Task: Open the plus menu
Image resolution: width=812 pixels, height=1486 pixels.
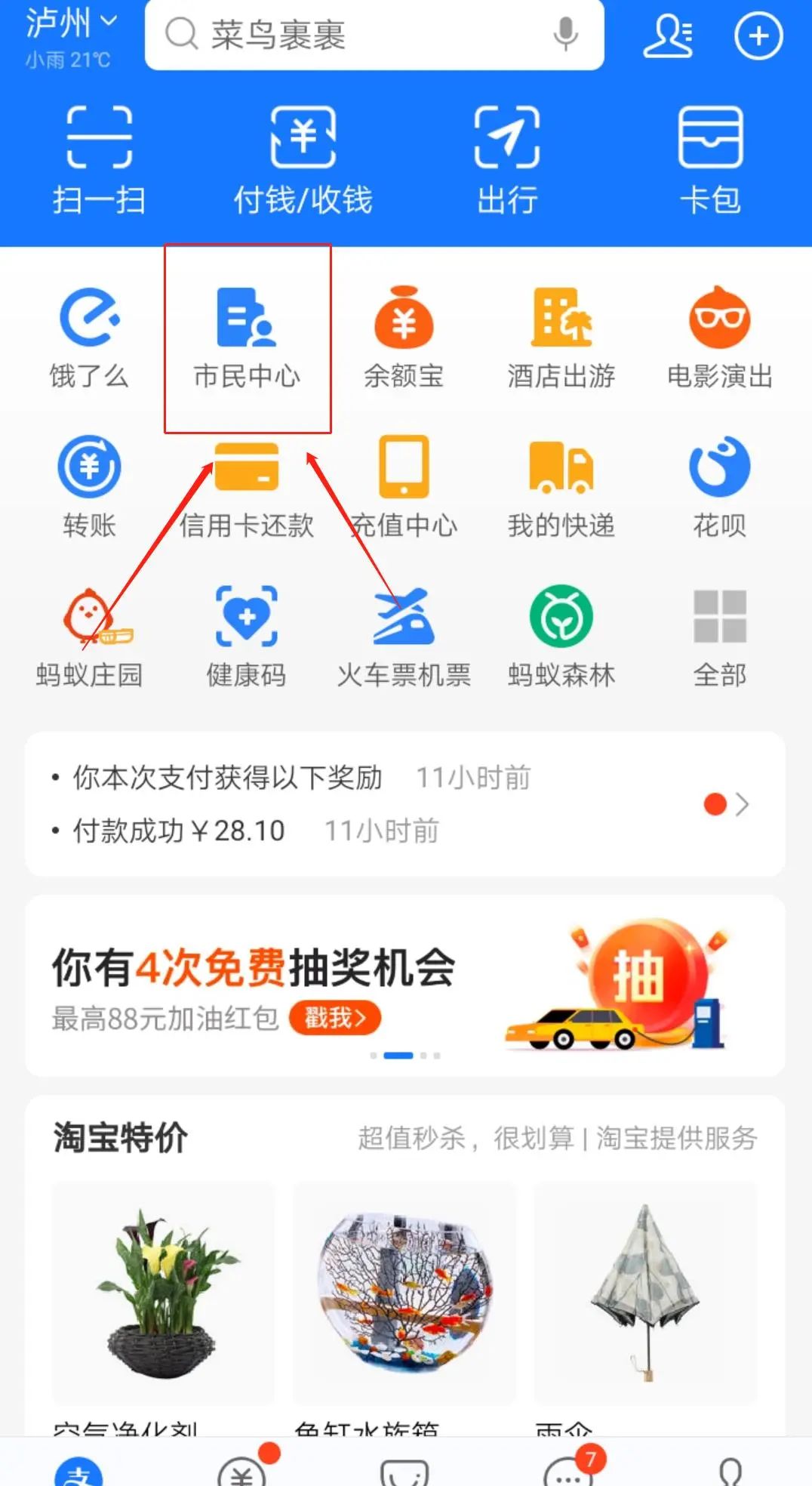Action: click(758, 35)
